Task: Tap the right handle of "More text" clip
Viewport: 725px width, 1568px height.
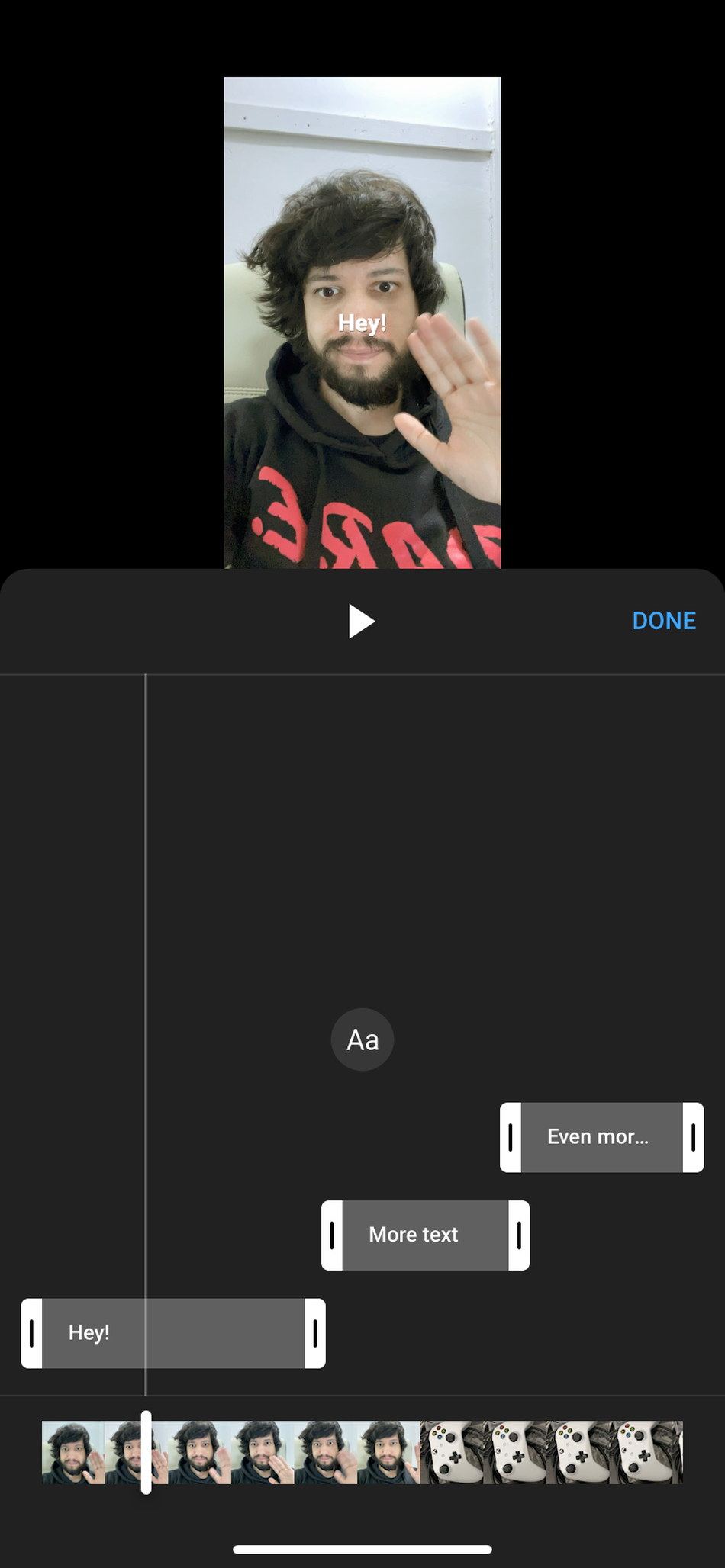Action: coord(519,1235)
